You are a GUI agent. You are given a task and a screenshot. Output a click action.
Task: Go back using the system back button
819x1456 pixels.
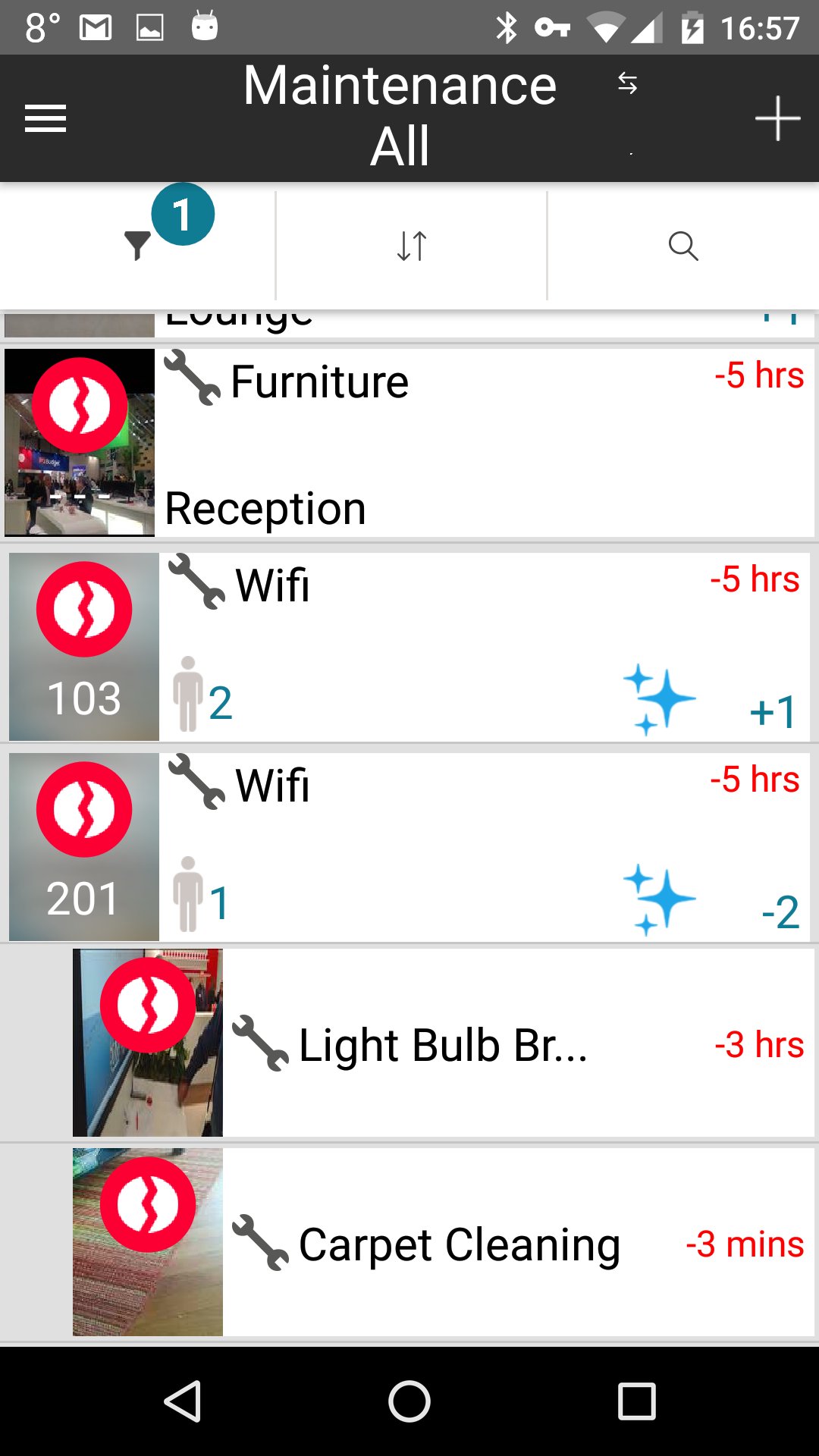coord(183,1400)
